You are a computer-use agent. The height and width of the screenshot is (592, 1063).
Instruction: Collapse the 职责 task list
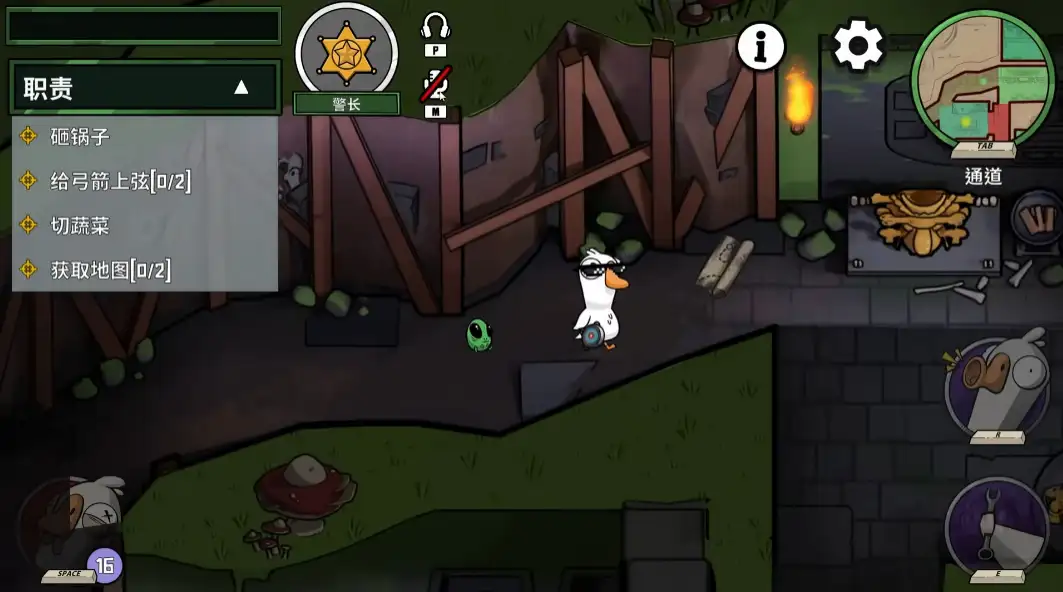pyautogui.click(x=241, y=88)
